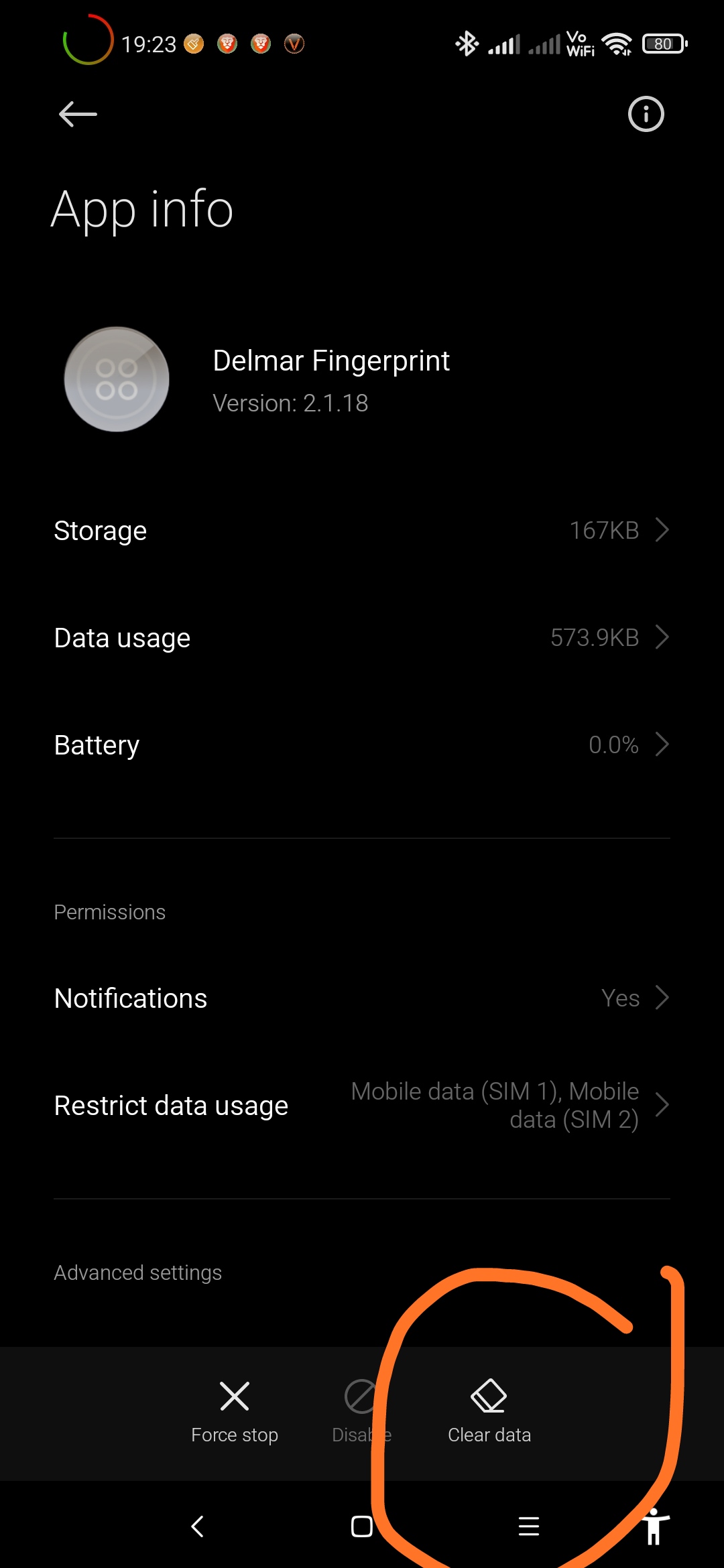The width and height of the screenshot is (724, 1568).
Task: Open Battery usage for this app
Action: [x=362, y=744]
